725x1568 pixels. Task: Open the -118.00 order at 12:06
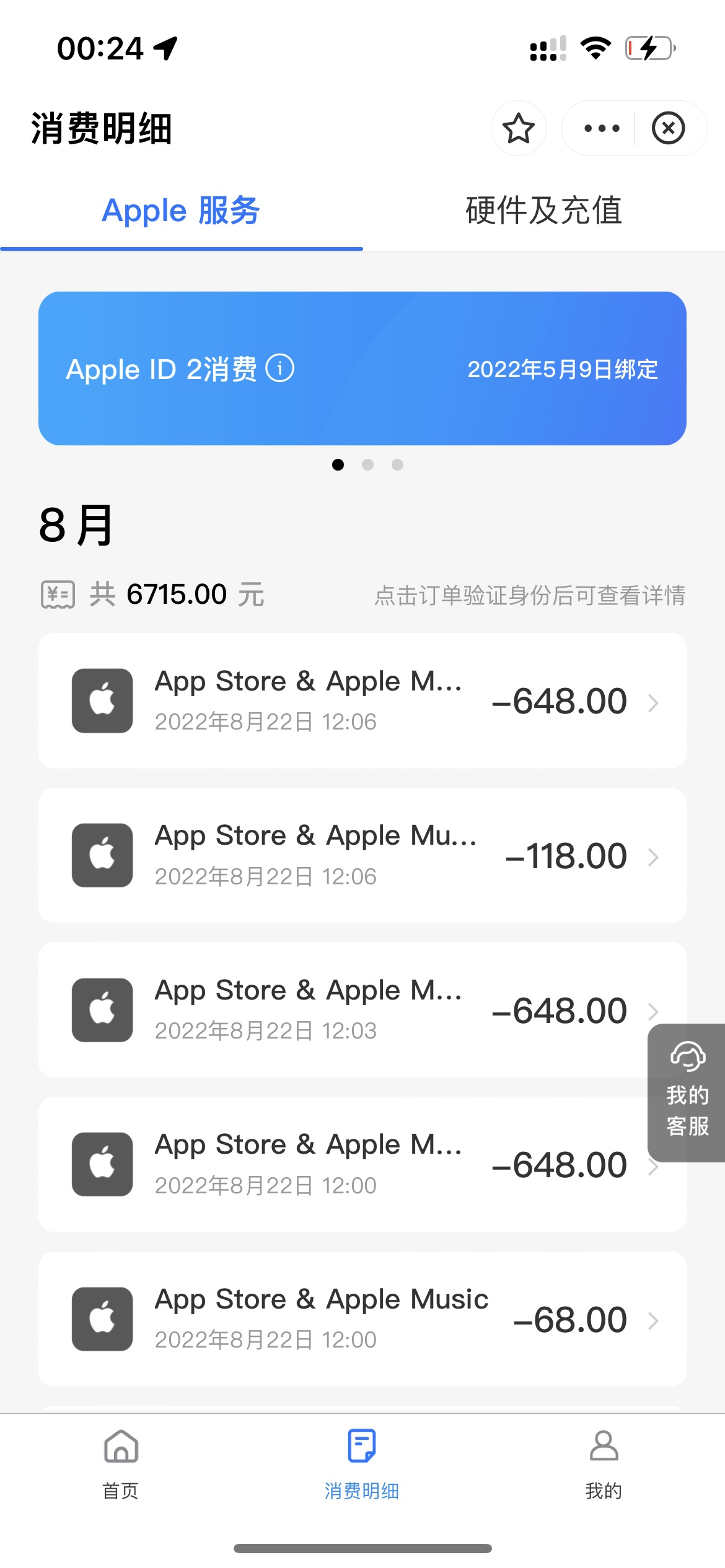(x=362, y=855)
